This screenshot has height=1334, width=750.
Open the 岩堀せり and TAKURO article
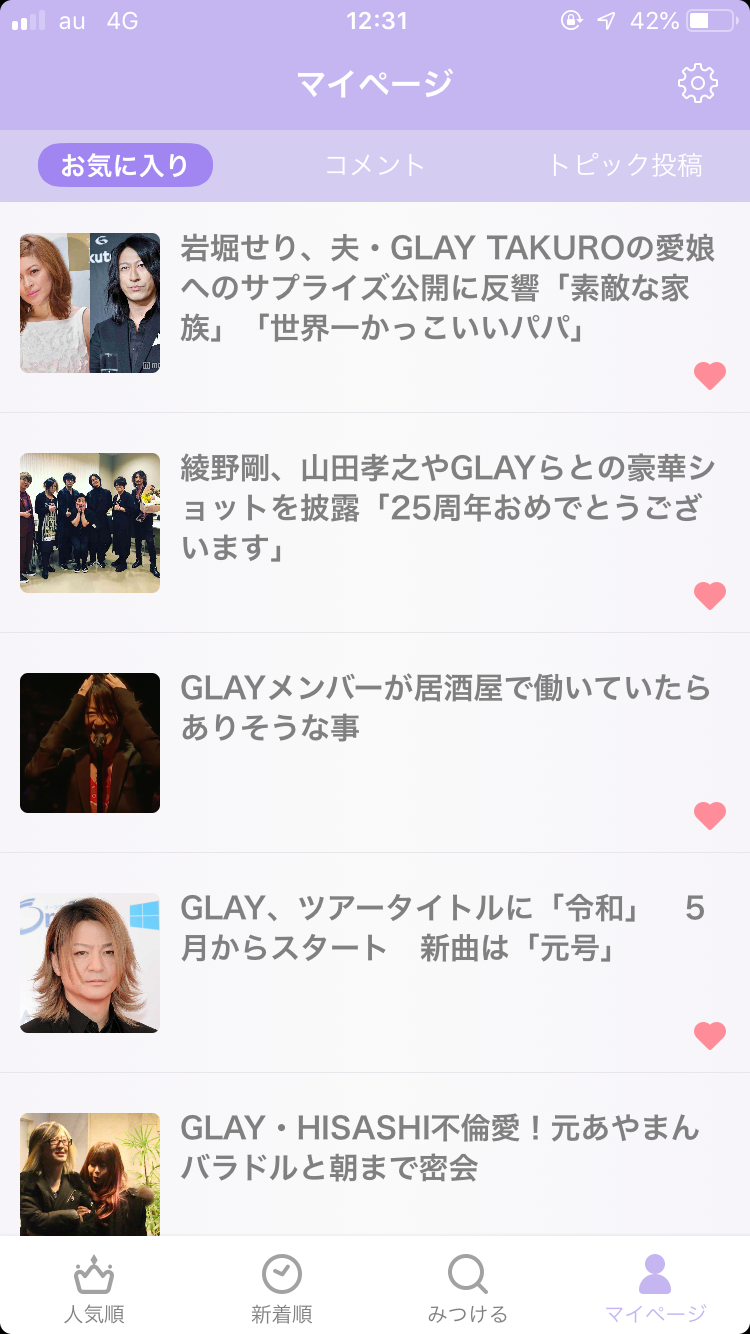click(x=447, y=288)
